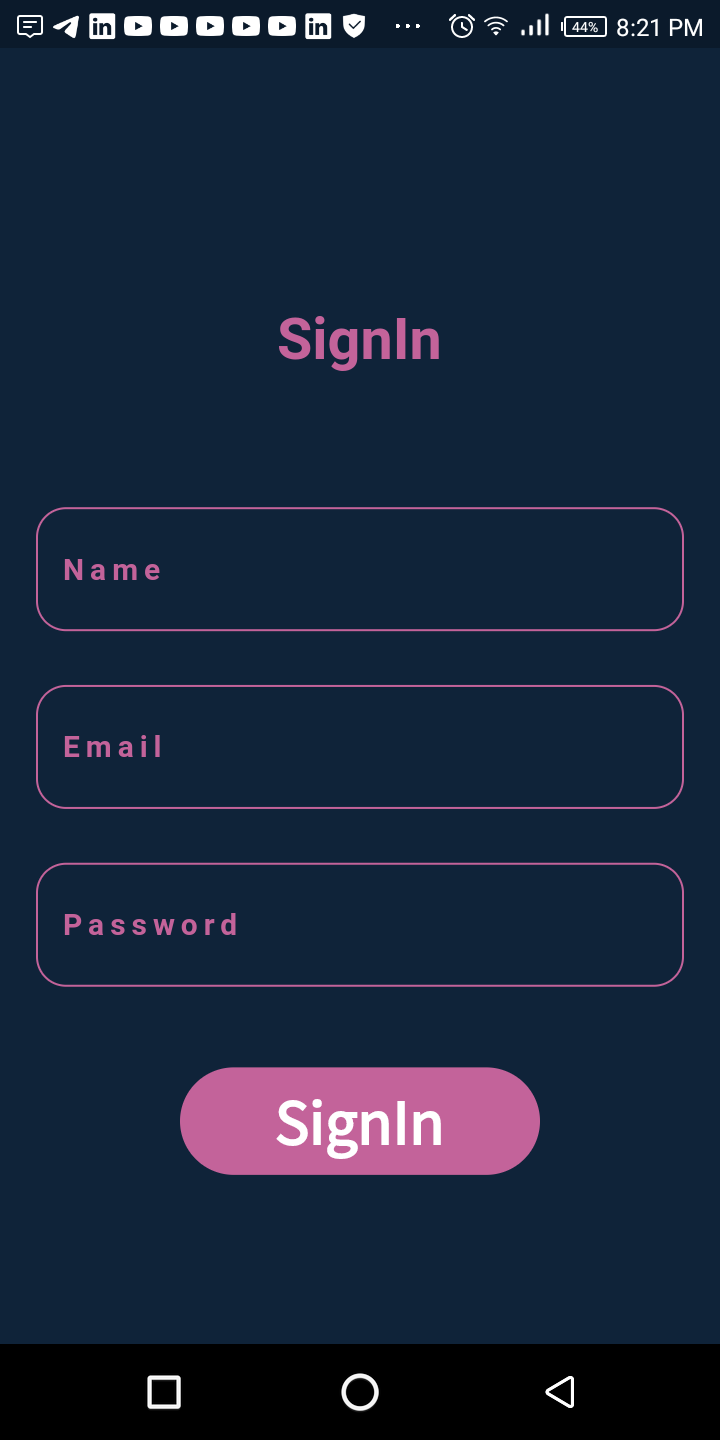Tap the second YouTube icon in status bar
The width and height of the screenshot is (720, 1440).
click(173, 25)
